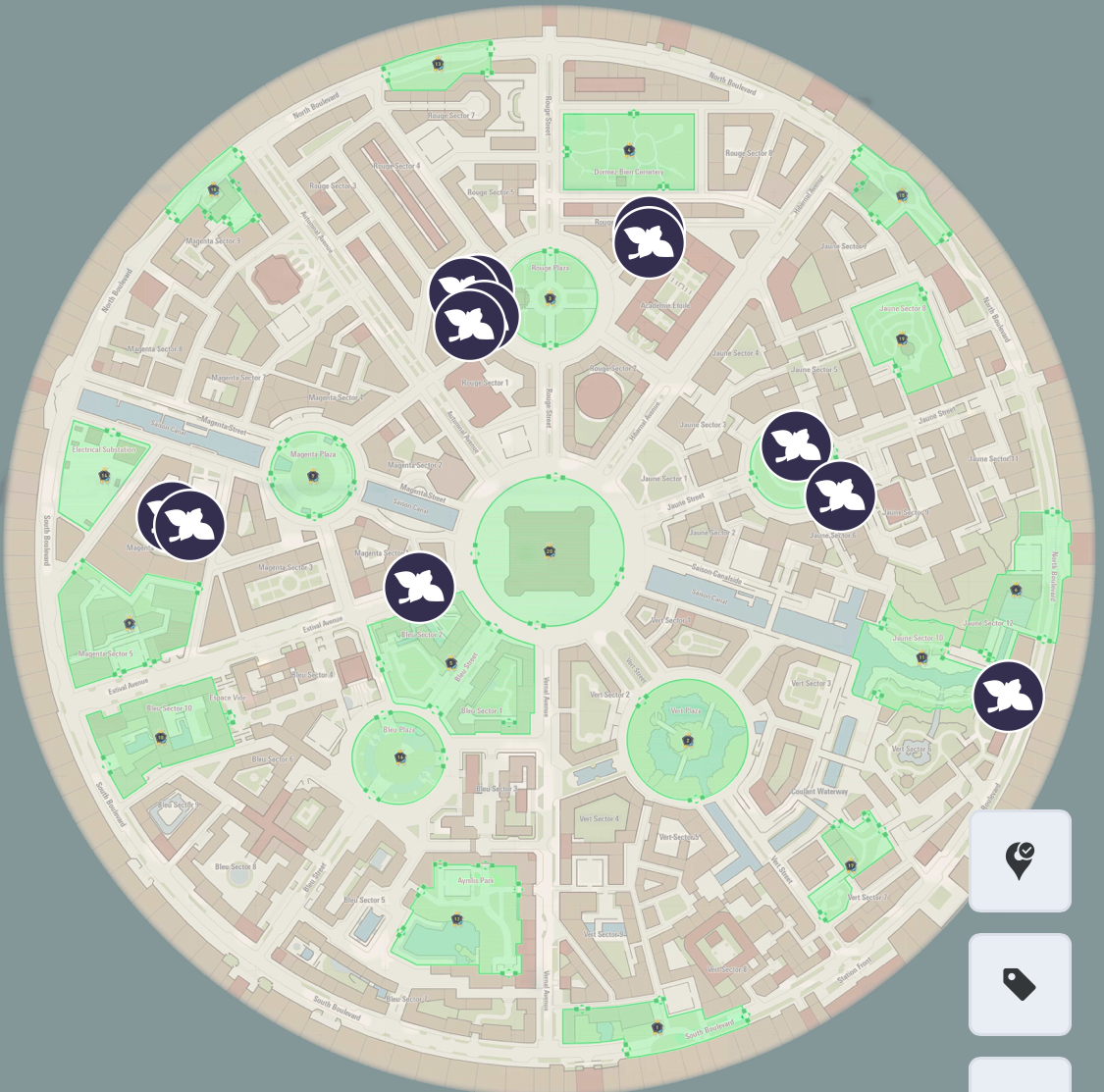Select the zone 20 badge in the central plaza

tap(550, 551)
